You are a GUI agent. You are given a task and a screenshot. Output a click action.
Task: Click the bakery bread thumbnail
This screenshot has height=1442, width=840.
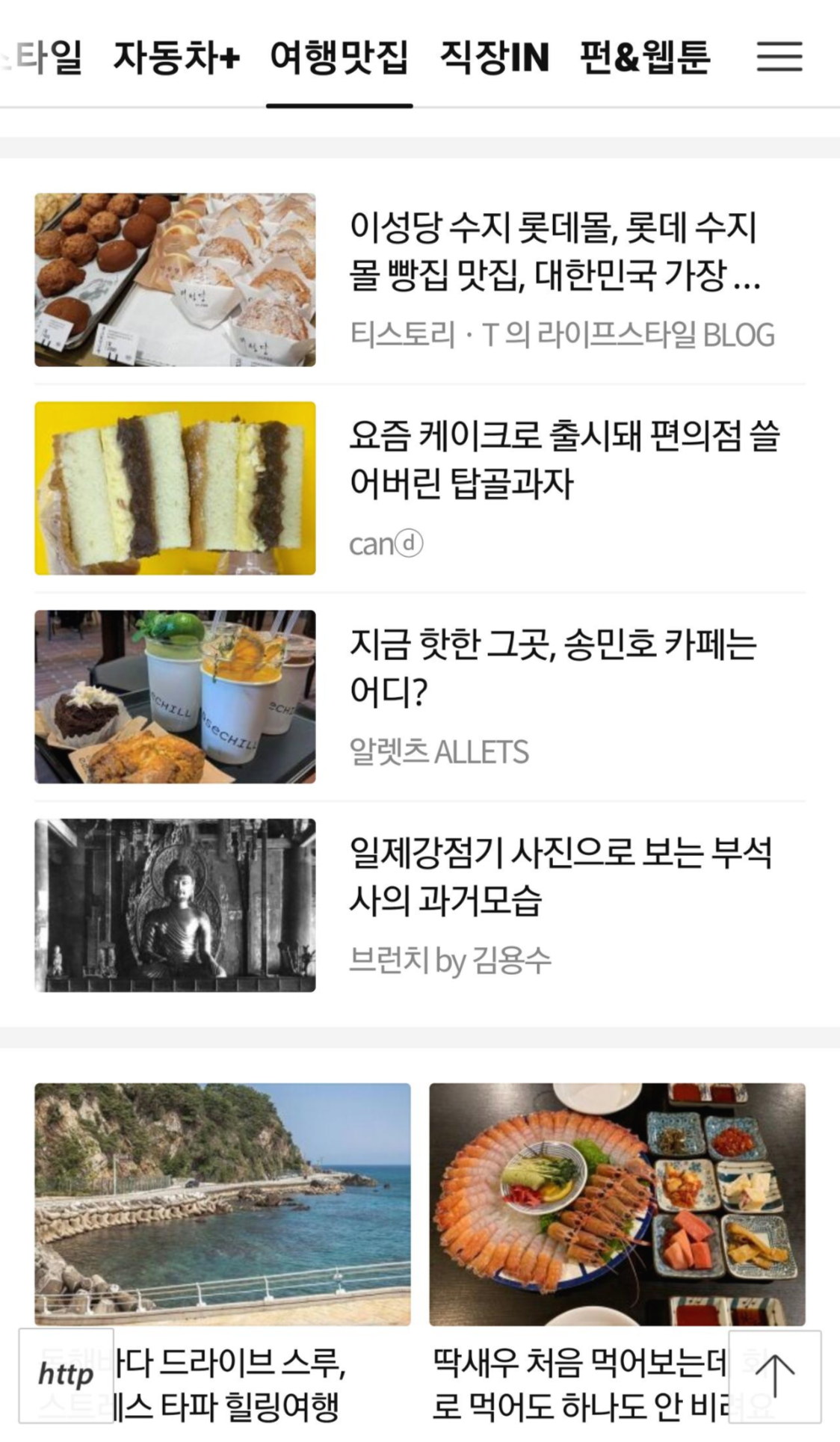pyautogui.click(x=174, y=280)
